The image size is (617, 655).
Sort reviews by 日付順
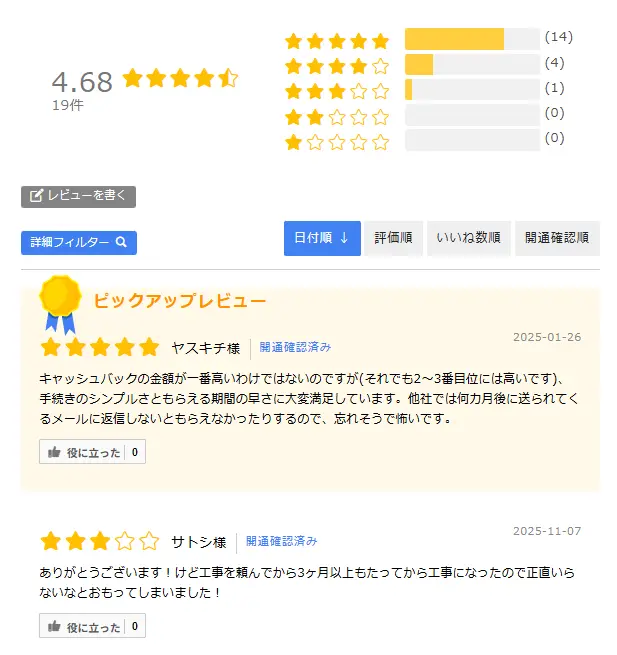click(321, 238)
